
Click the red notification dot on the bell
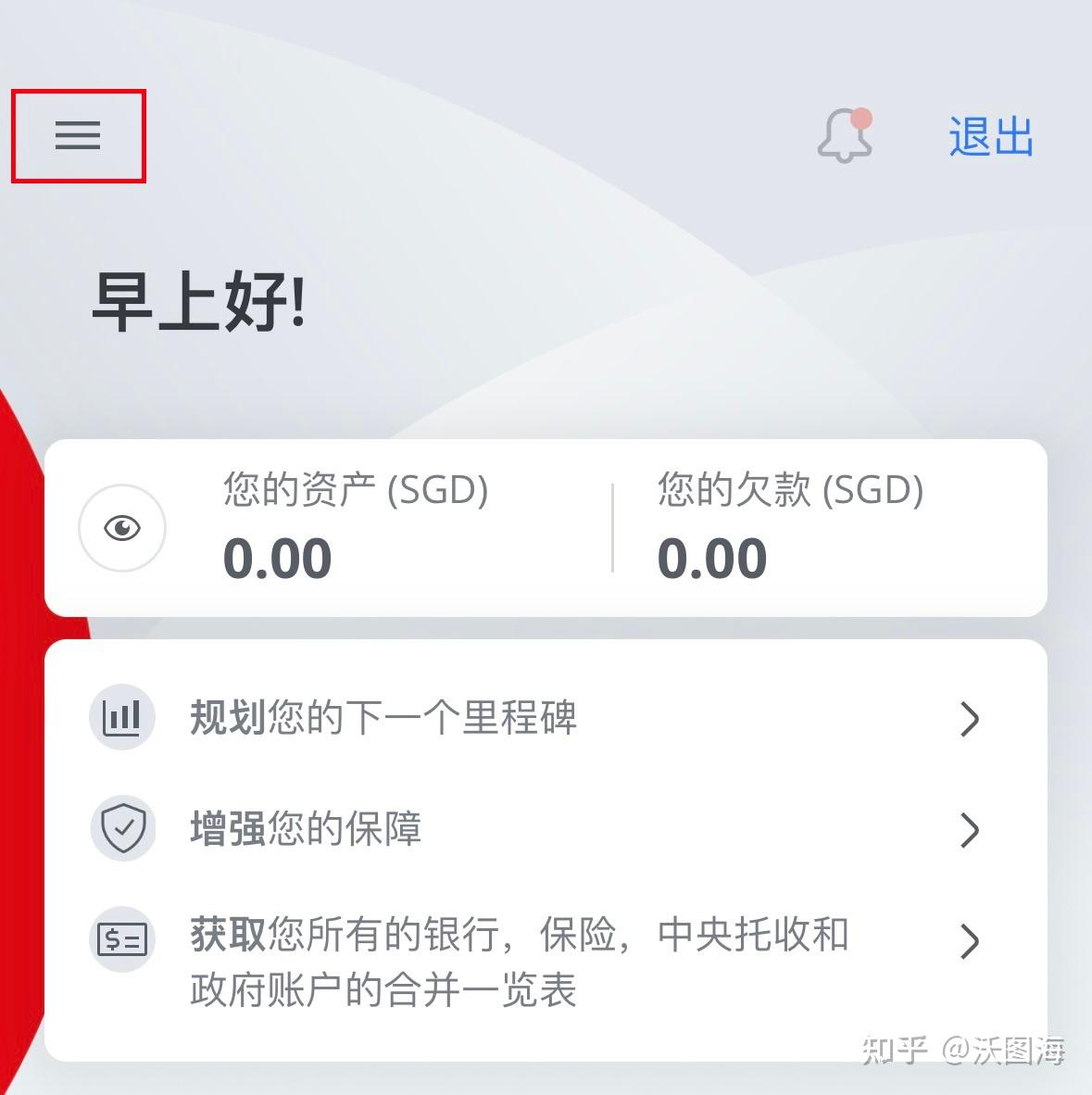tap(863, 118)
